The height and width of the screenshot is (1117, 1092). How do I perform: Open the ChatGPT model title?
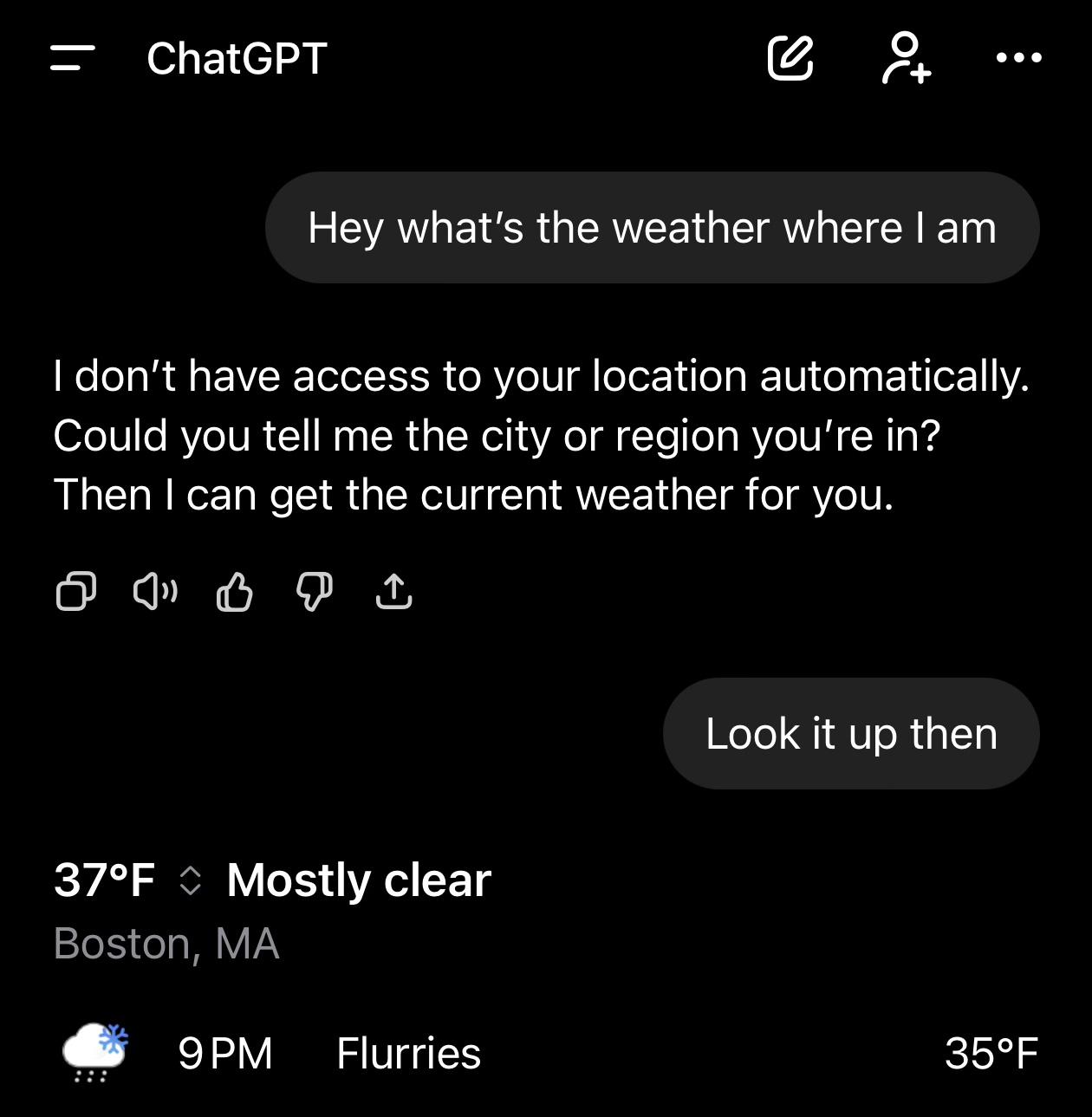[x=237, y=59]
